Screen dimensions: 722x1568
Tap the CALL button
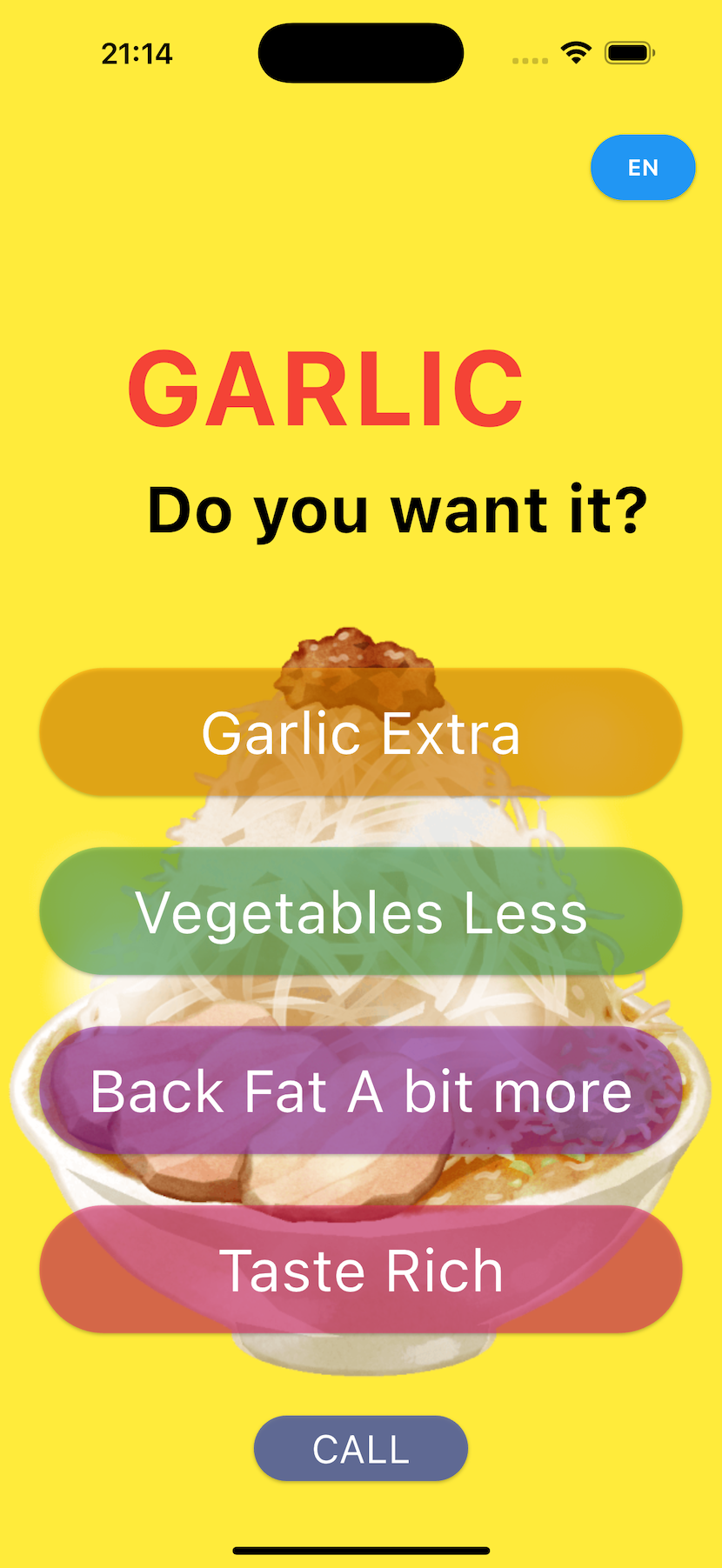click(x=361, y=1449)
